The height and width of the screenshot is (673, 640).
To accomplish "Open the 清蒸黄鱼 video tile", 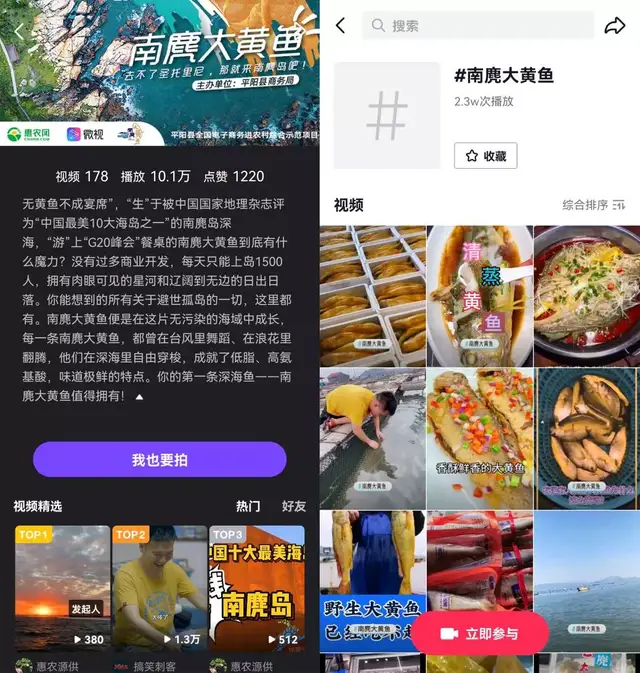I will pos(479,296).
